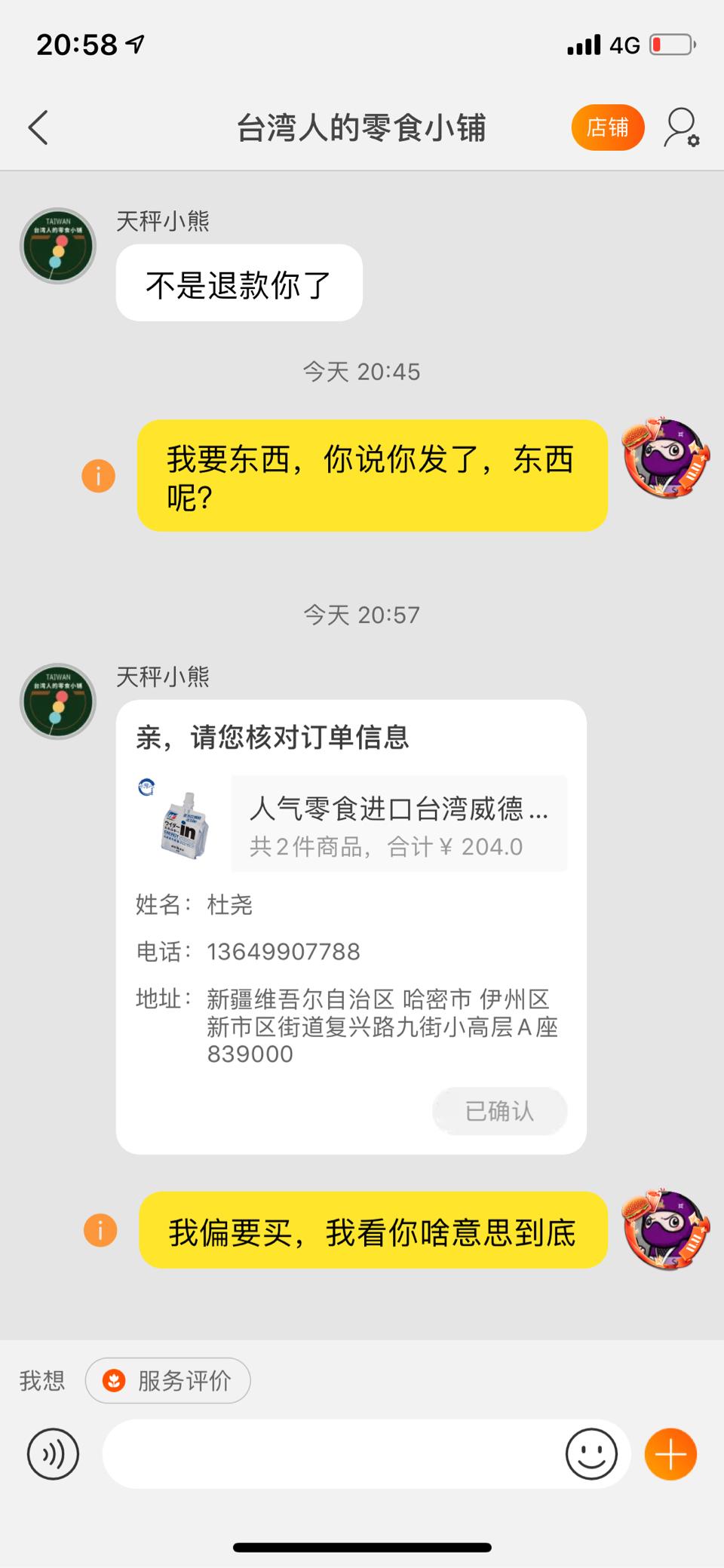The image size is (724, 1568).
Task: Open 天秤小熊 seller avatar above order card
Action: [58, 701]
